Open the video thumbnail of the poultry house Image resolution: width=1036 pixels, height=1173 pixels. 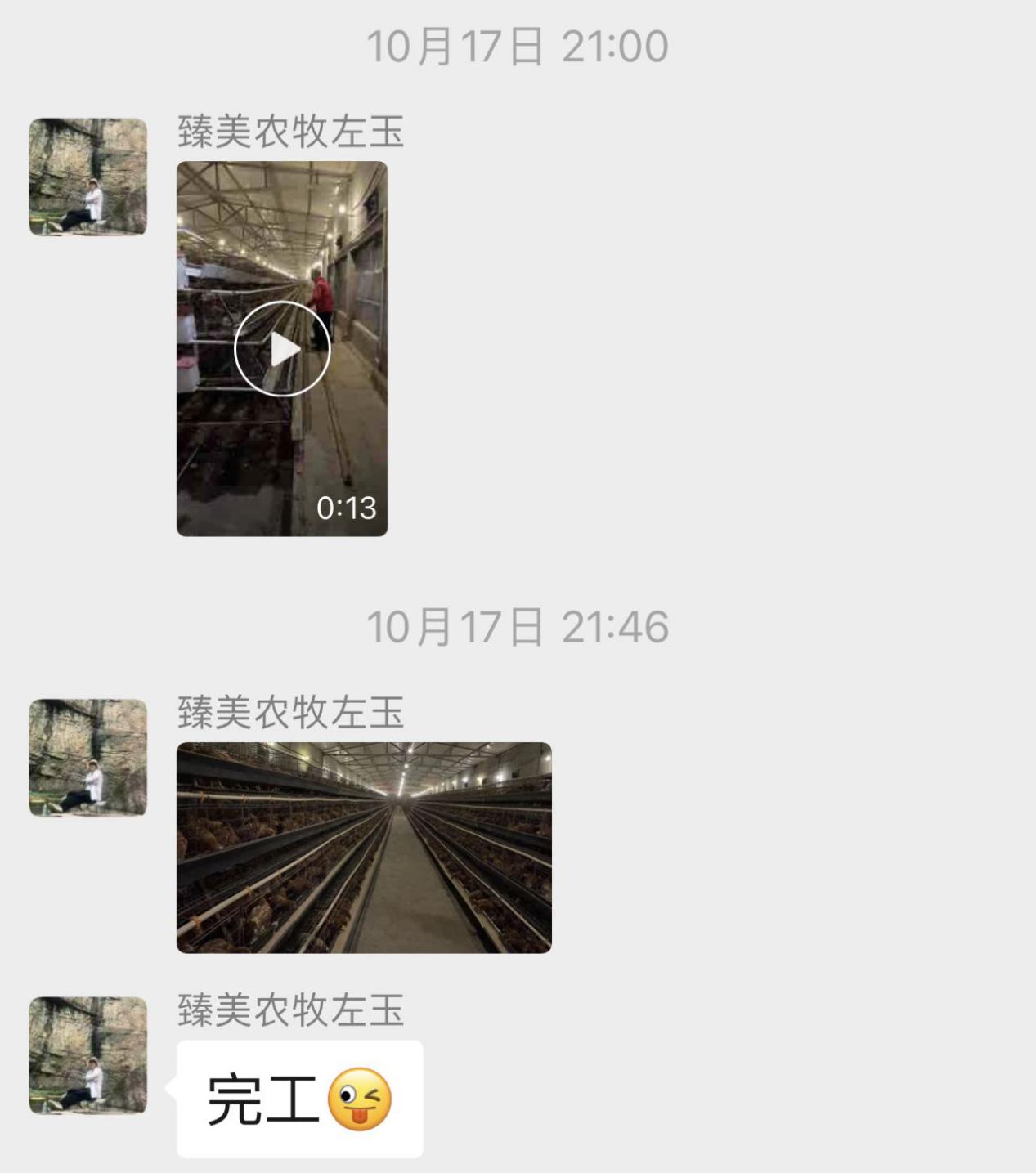(x=284, y=347)
